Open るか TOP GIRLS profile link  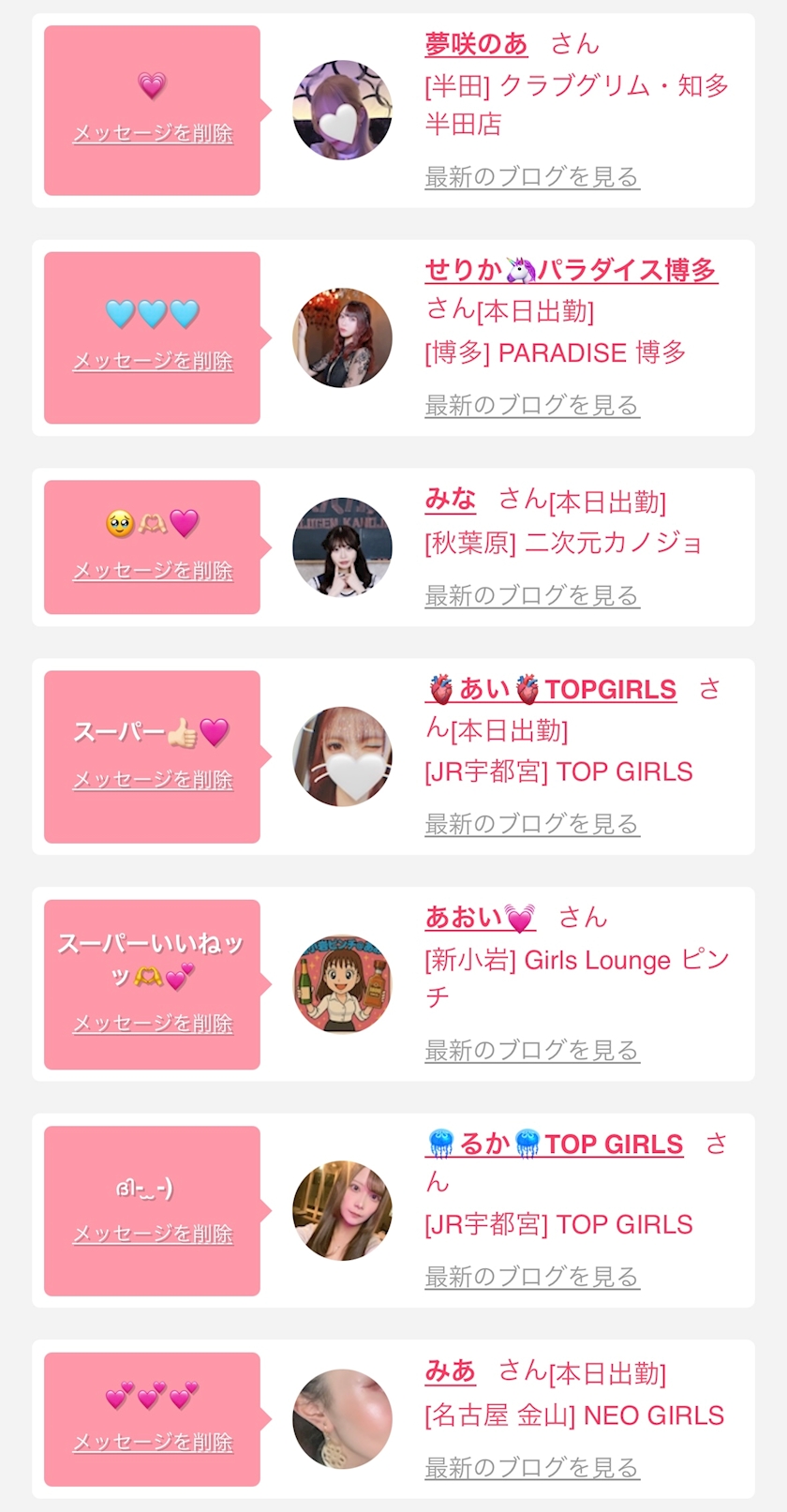coord(555,1145)
